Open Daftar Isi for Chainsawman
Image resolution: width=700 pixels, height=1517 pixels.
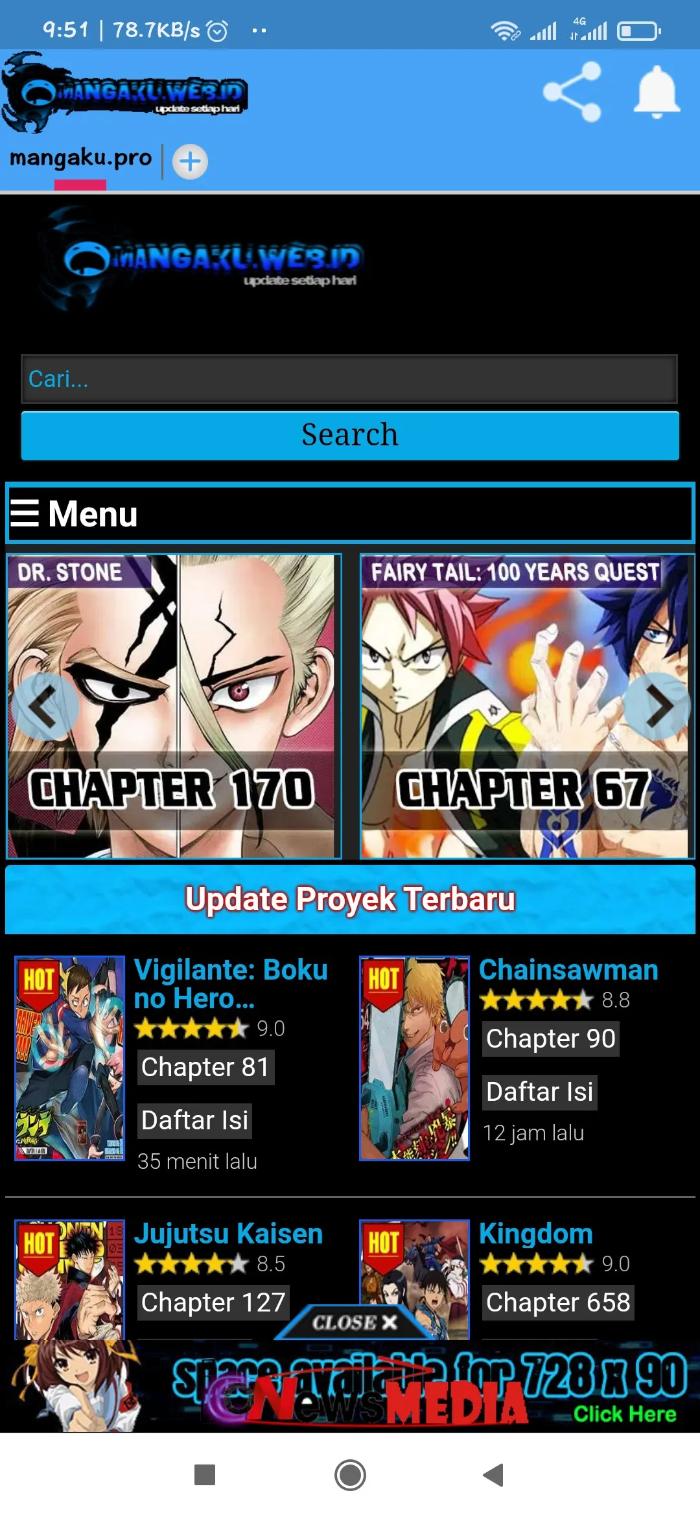(x=539, y=1092)
